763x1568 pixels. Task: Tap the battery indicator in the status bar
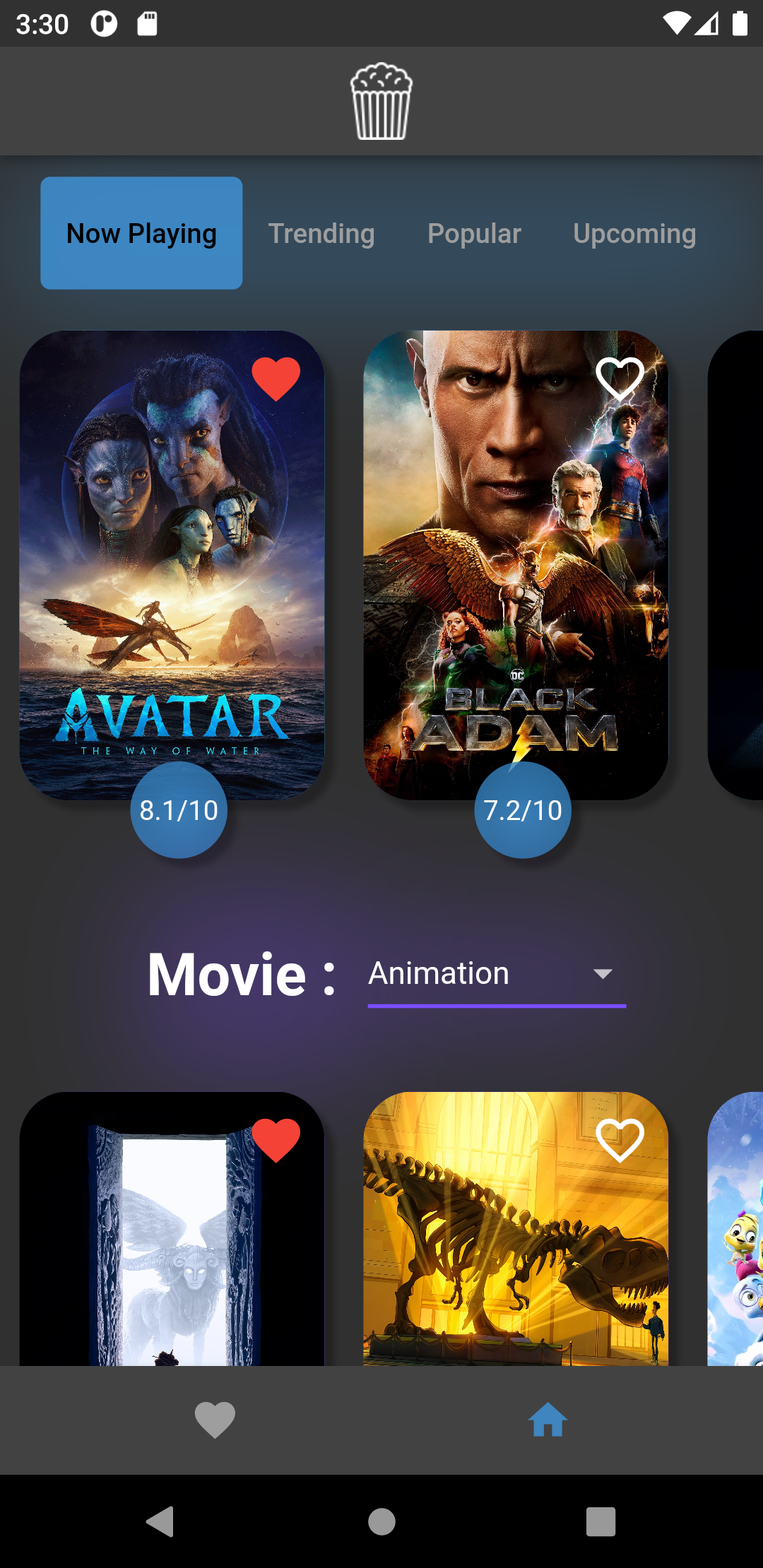click(x=739, y=23)
